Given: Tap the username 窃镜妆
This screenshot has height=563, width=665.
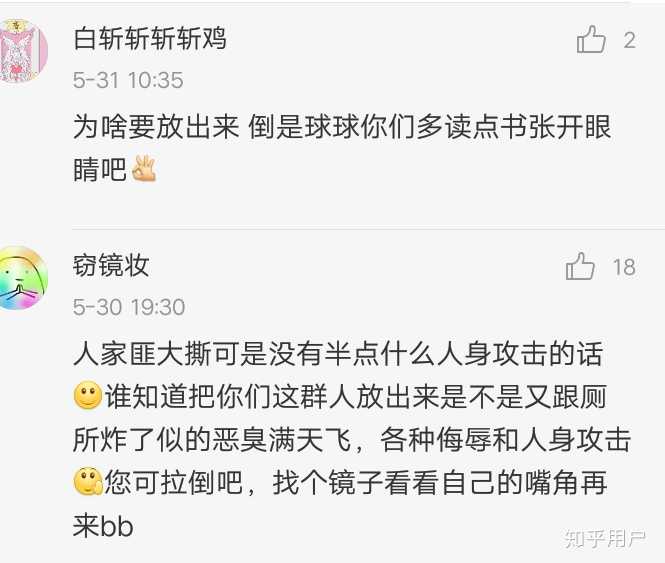Looking at the screenshot, I should (111, 265).
